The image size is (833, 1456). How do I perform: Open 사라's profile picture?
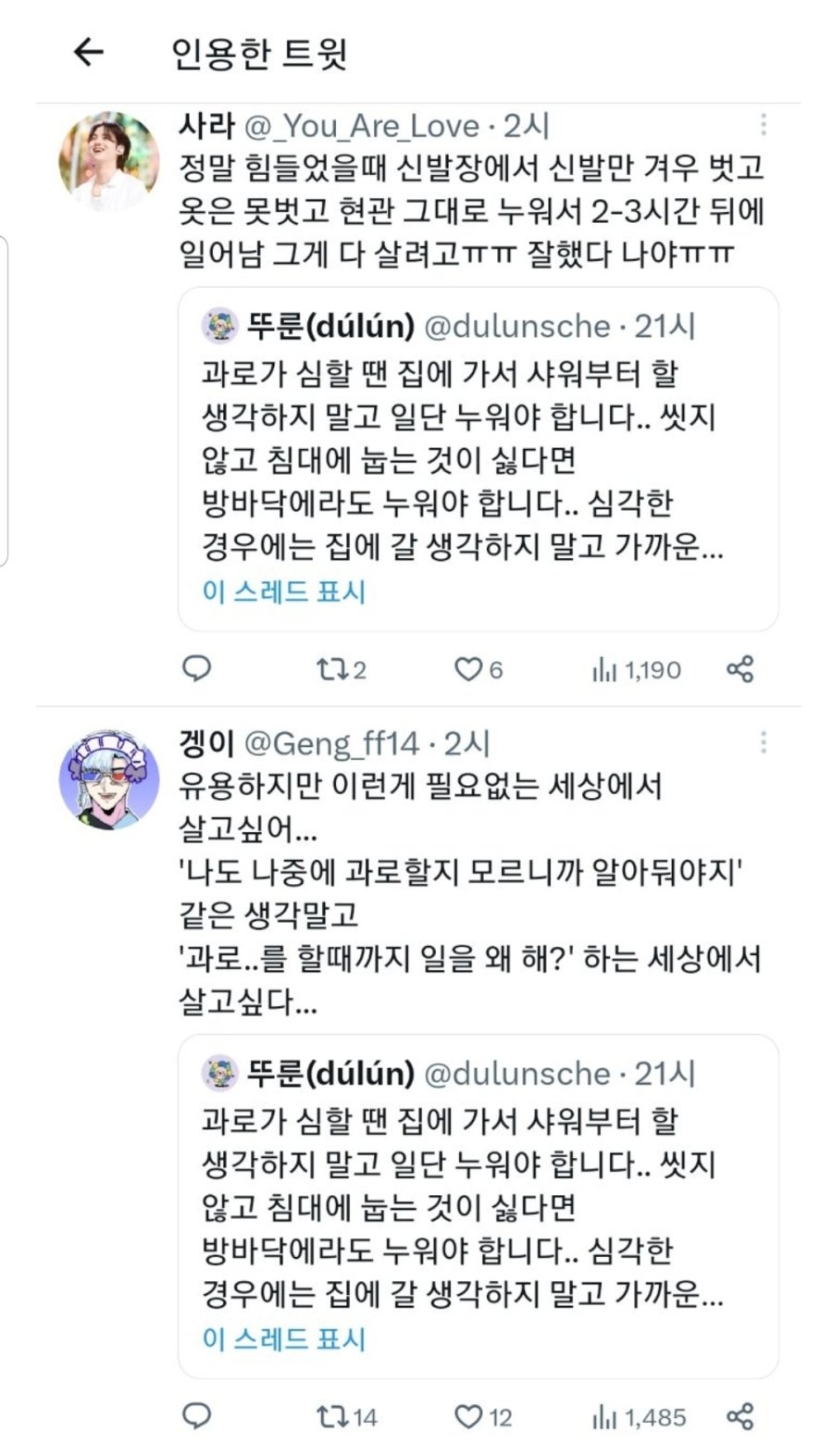pyautogui.click(x=109, y=160)
